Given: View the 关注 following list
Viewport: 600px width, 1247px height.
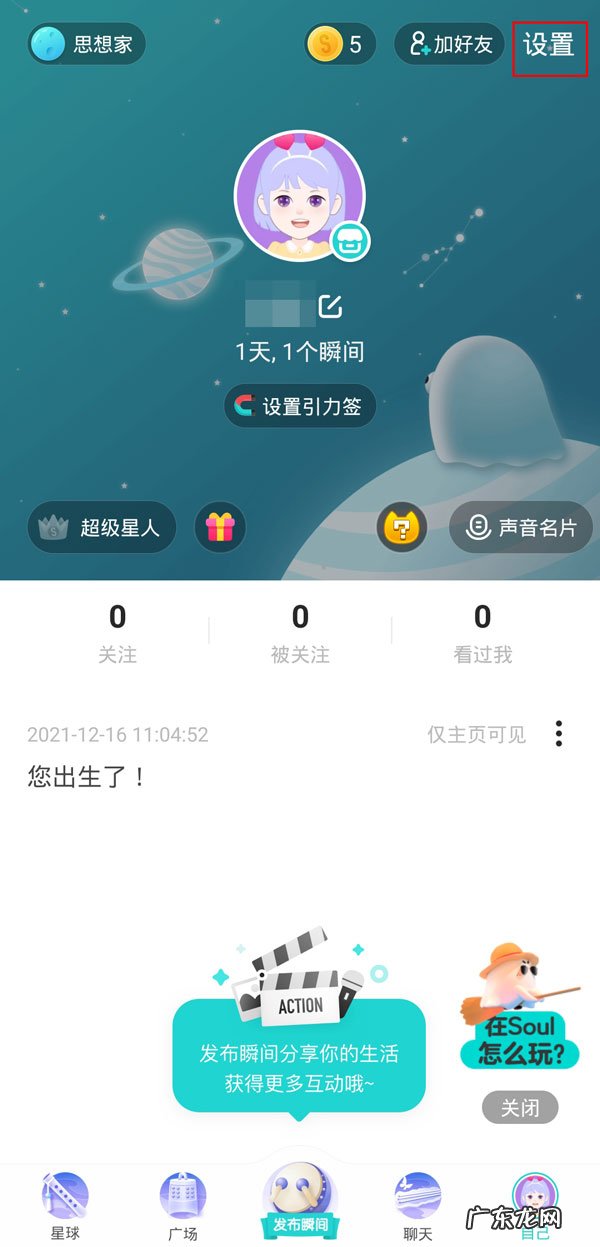Looking at the screenshot, I should click(117, 633).
